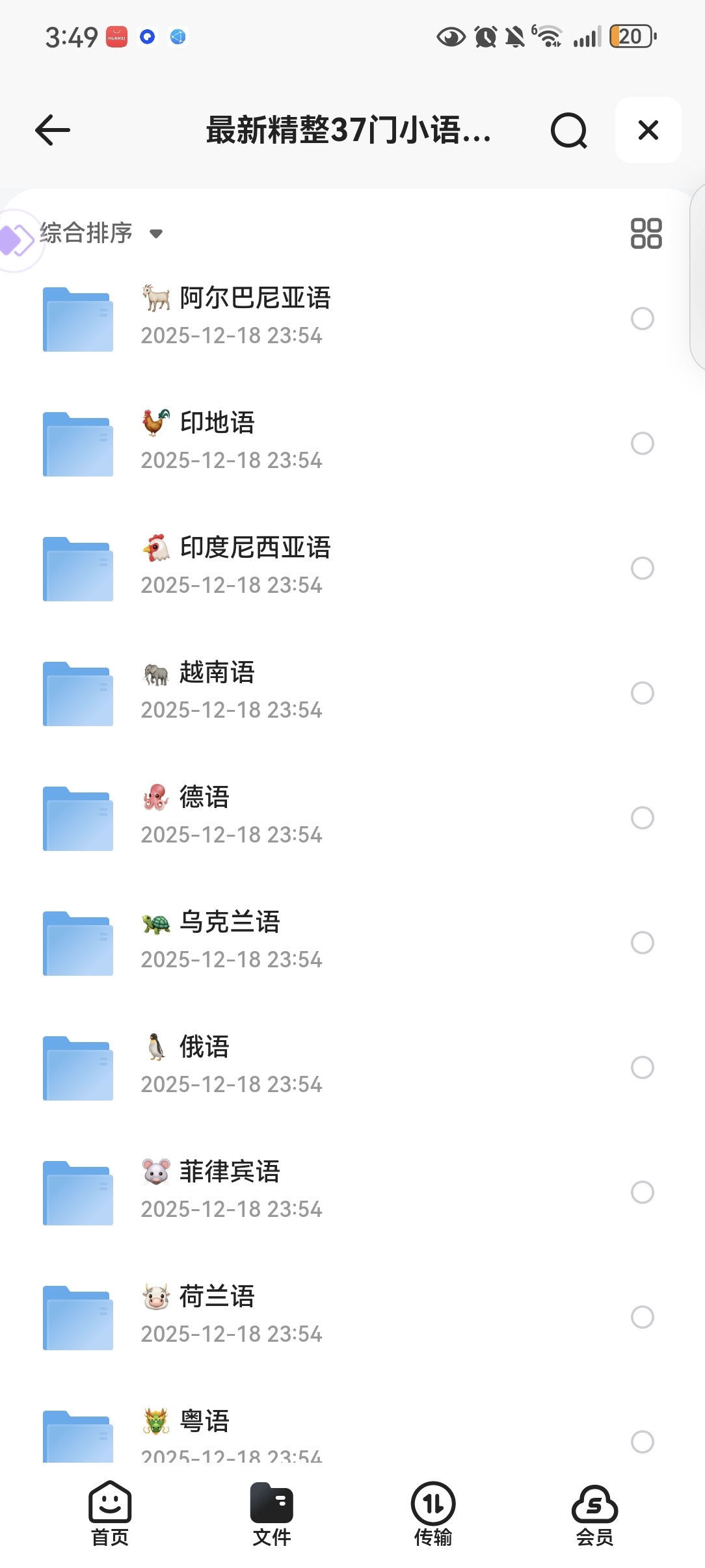705x1568 pixels.
Task: Select the 菲律宾语 folder checkbox
Action: (642, 1192)
